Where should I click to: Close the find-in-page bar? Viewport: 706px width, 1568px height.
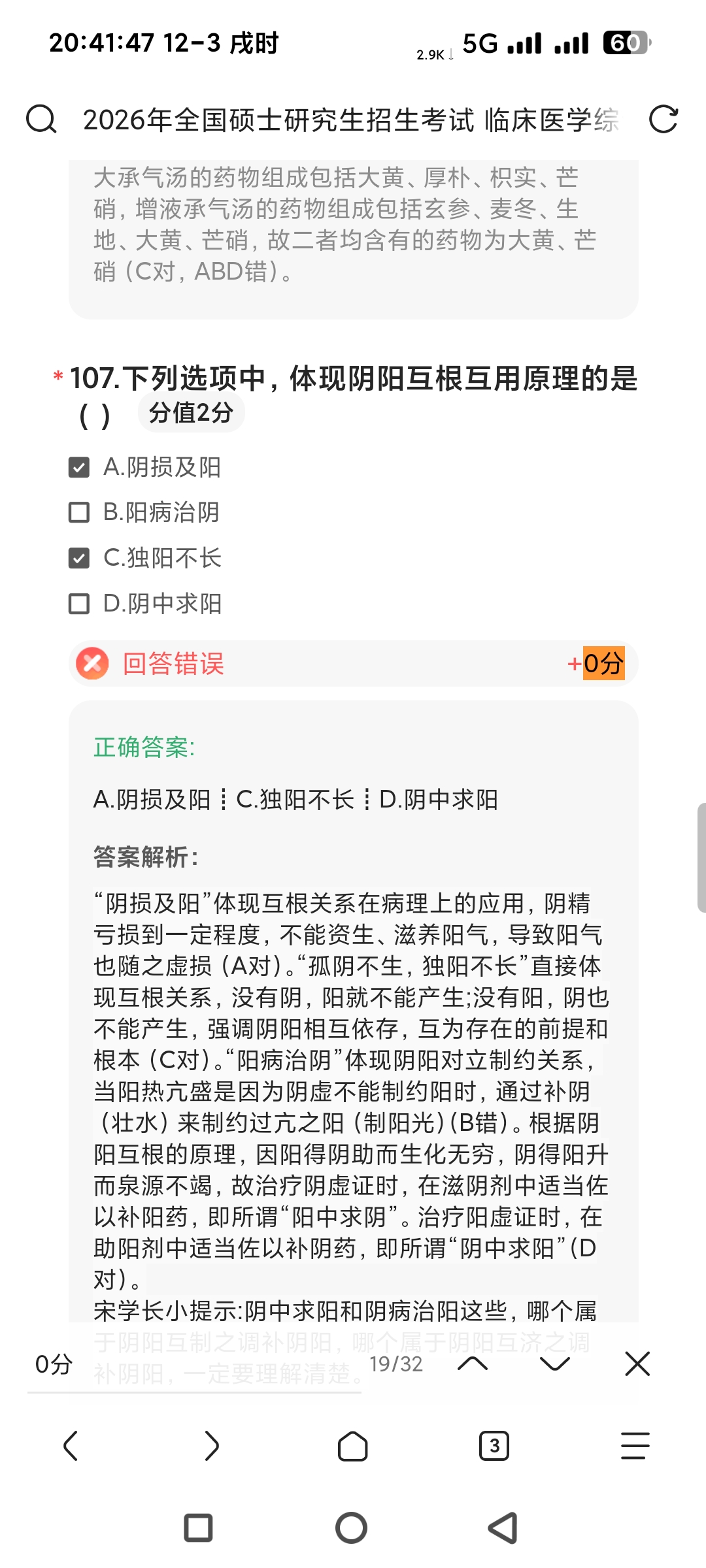[x=637, y=1364]
